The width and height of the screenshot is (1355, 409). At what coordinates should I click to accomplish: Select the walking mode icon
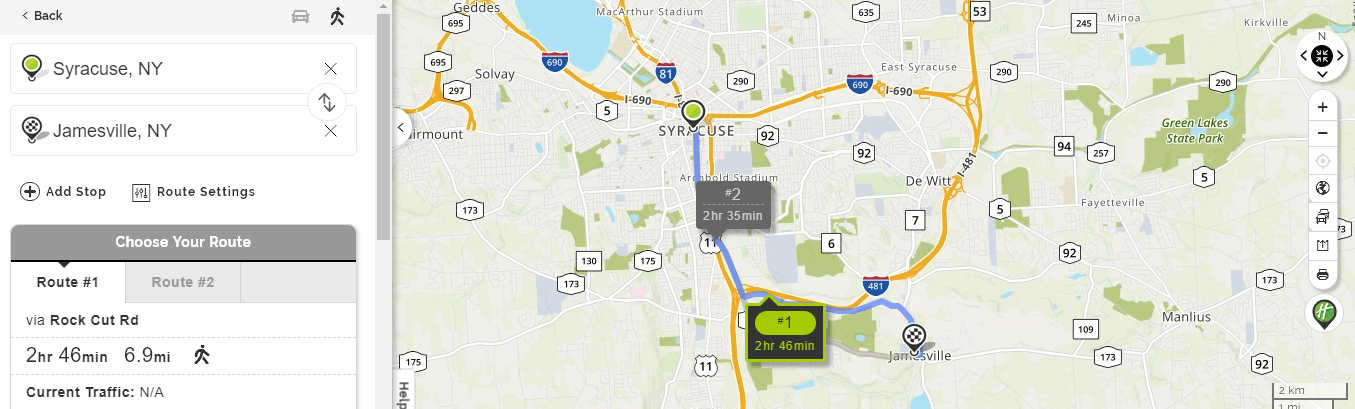click(338, 16)
